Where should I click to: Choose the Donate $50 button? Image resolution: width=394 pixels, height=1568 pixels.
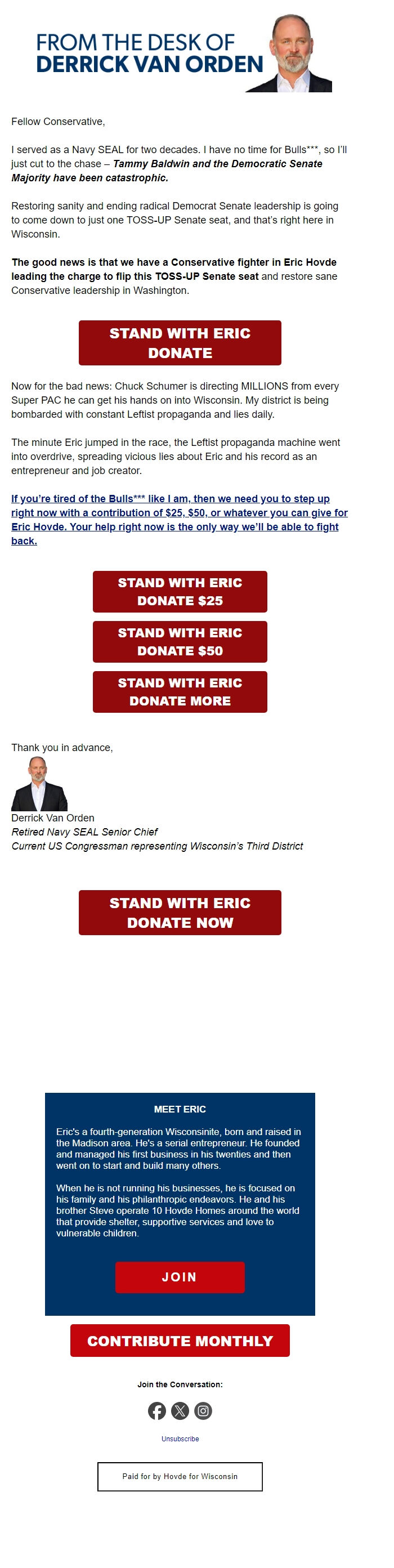[180, 642]
